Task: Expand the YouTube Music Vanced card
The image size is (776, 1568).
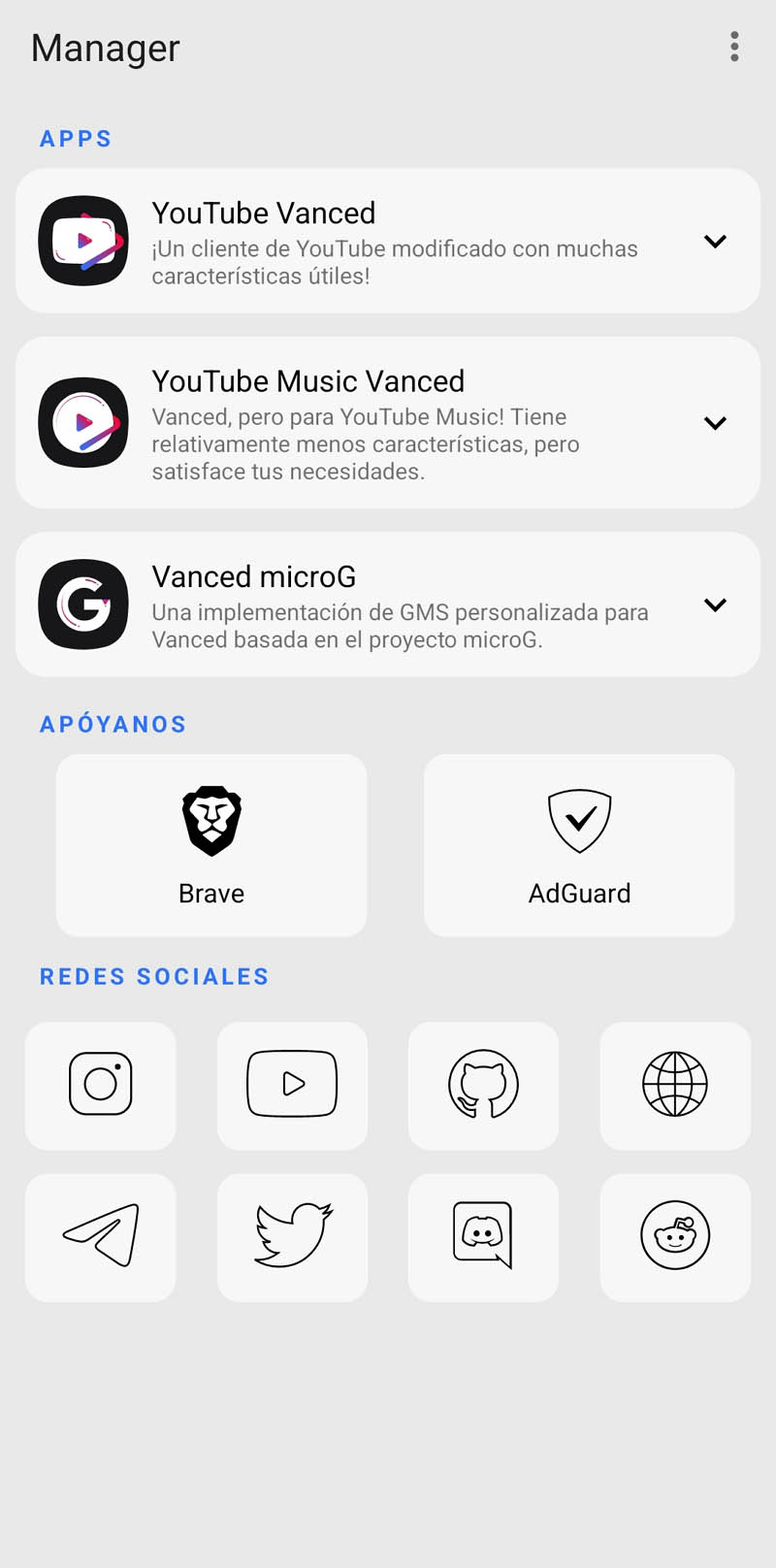Action: tap(715, 422)
